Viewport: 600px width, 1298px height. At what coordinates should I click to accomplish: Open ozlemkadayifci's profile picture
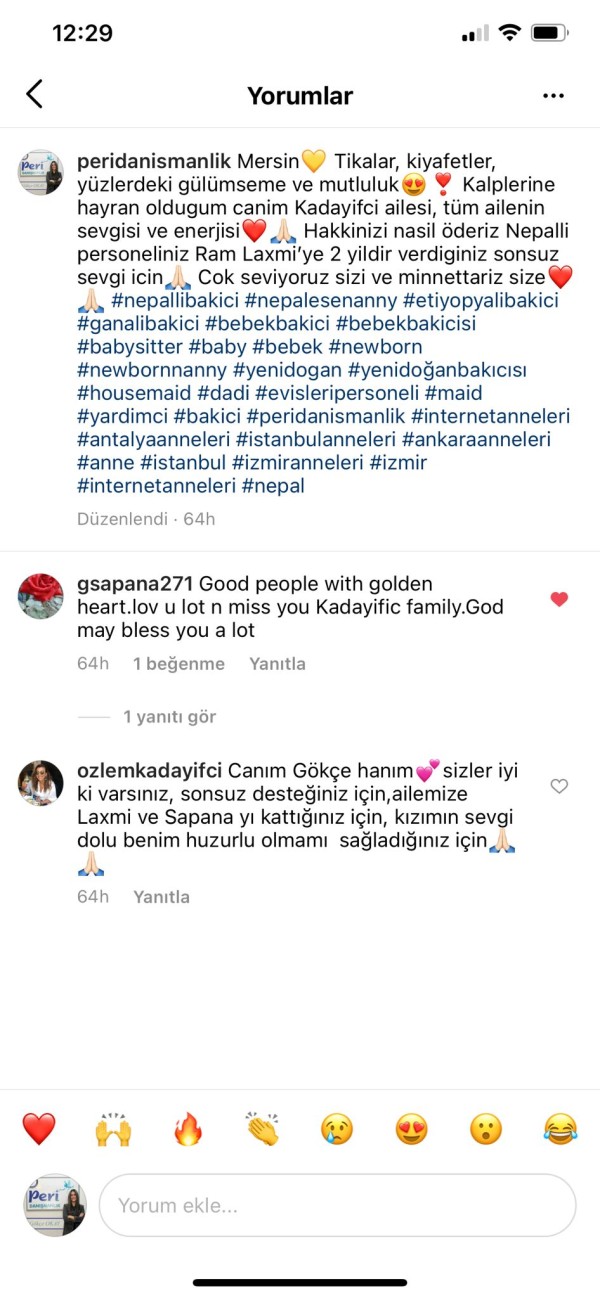pos(40,783)
